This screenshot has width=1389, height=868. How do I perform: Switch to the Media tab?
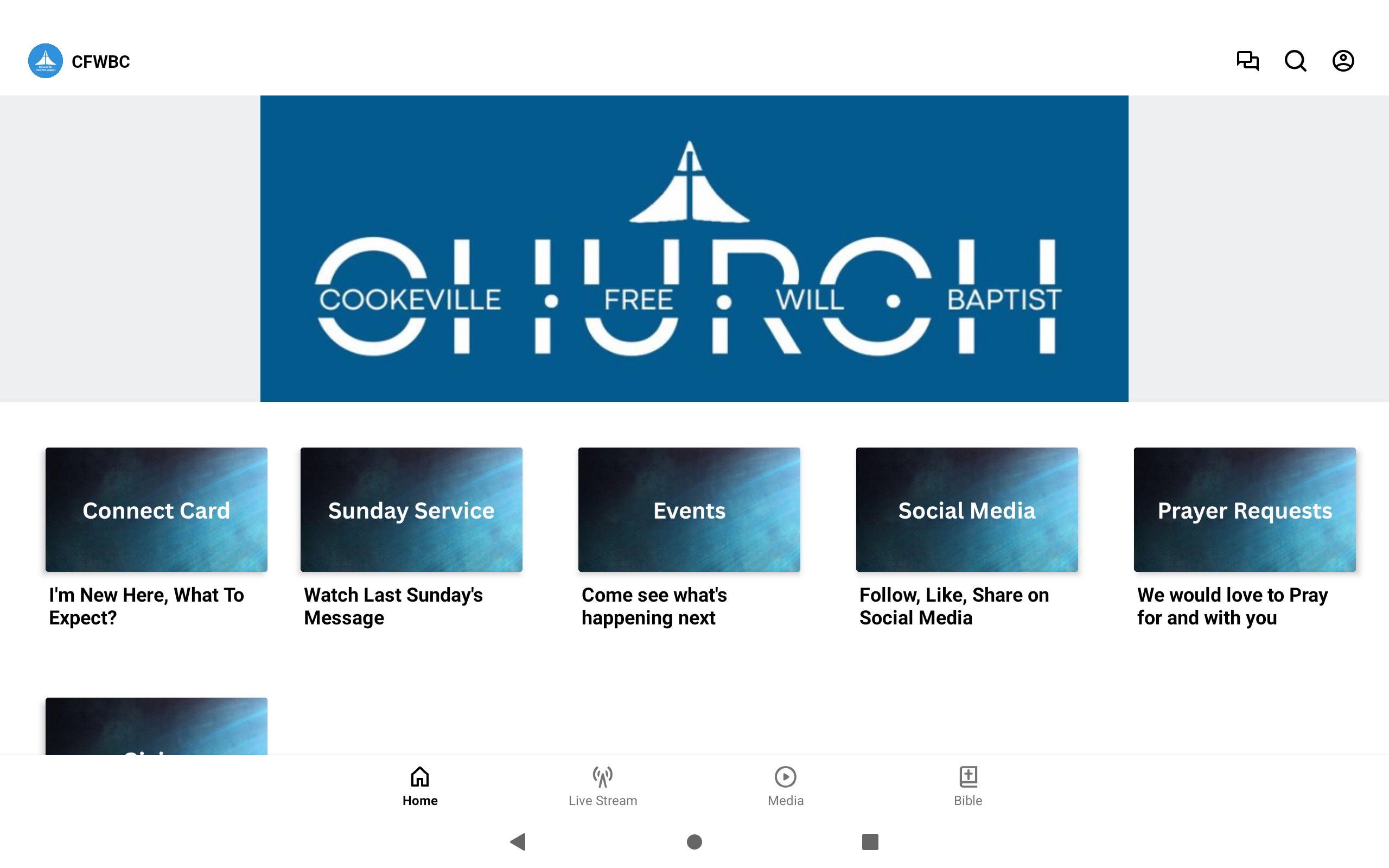[x=785, y=787]
